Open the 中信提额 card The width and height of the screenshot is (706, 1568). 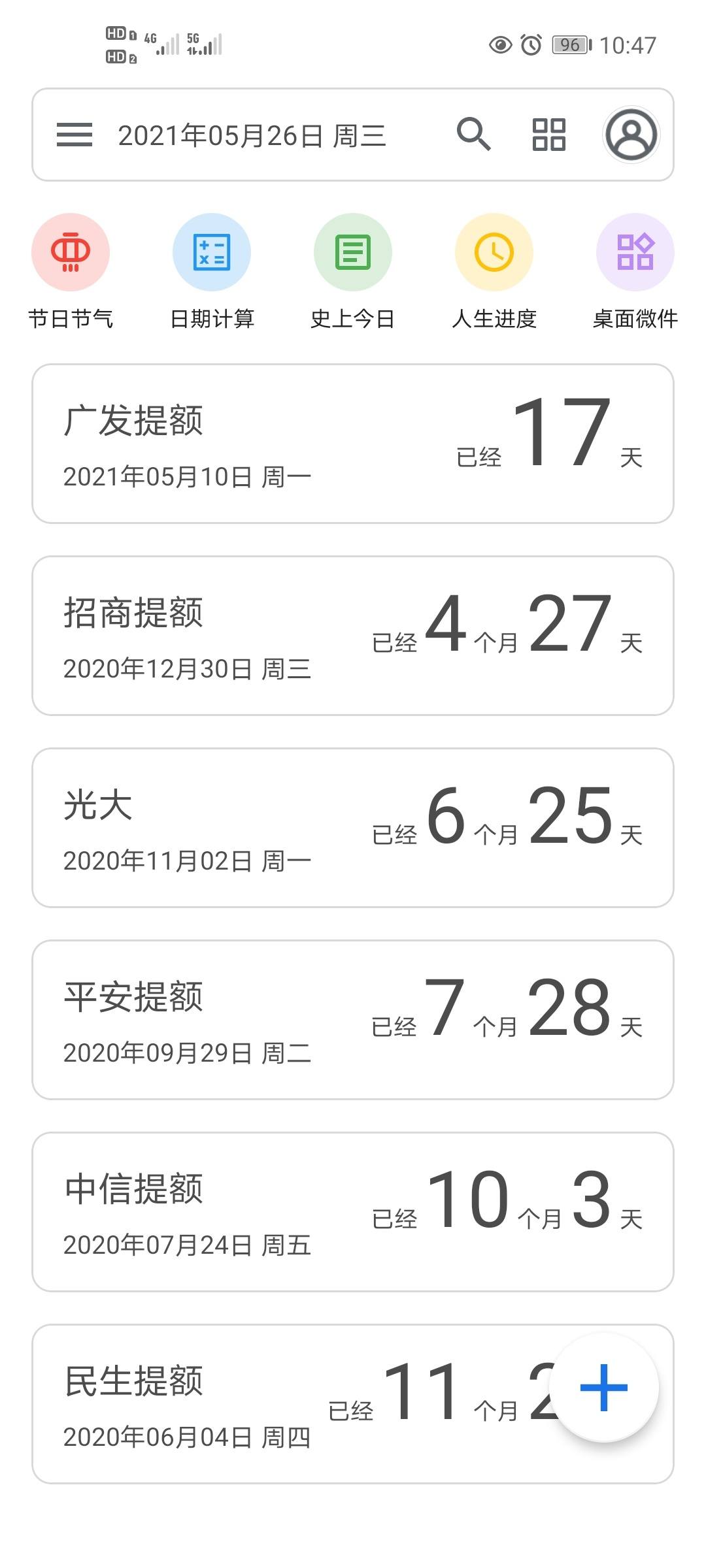(353, 1212)
